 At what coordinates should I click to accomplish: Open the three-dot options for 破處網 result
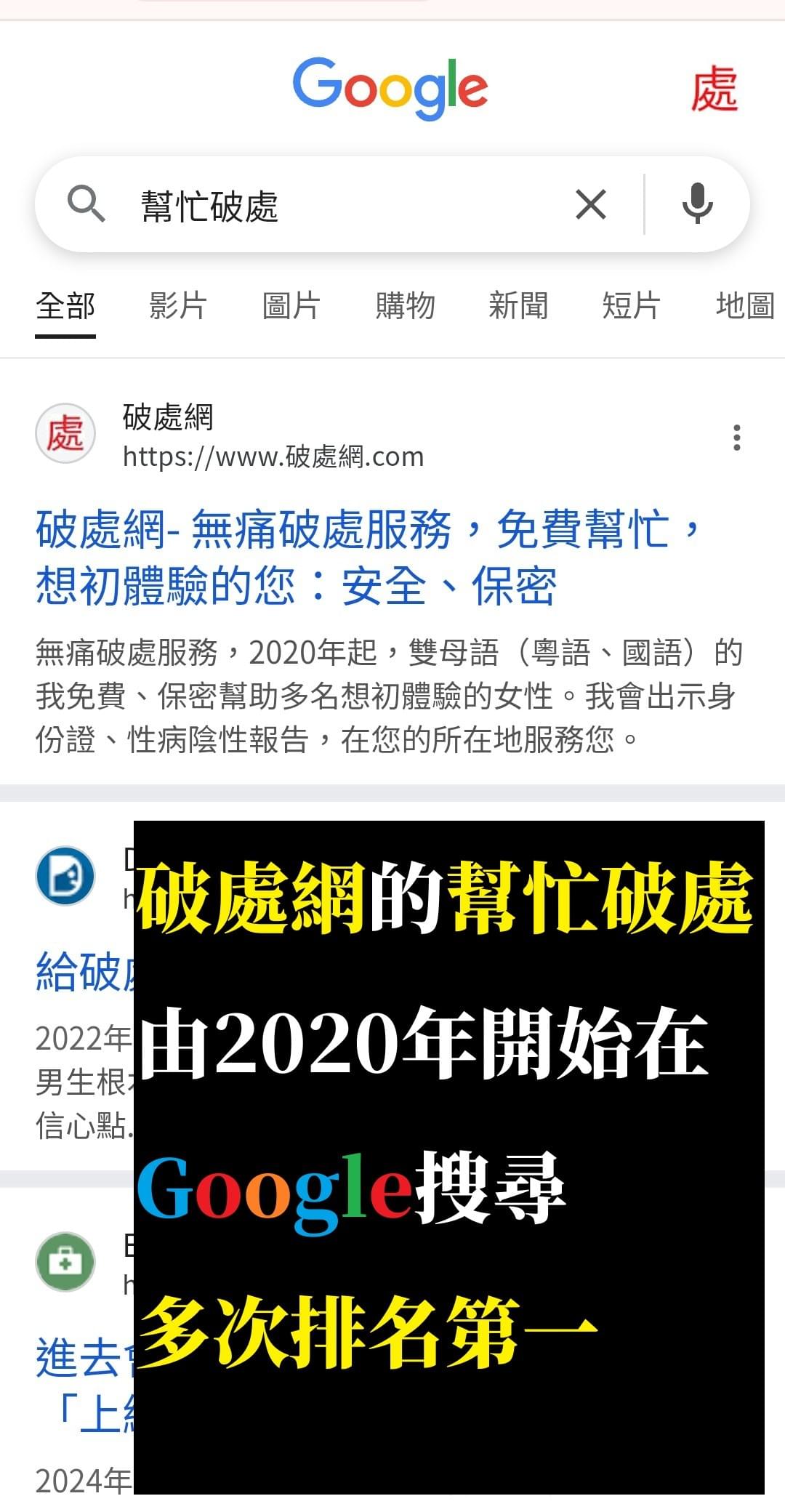coord(736,436)
